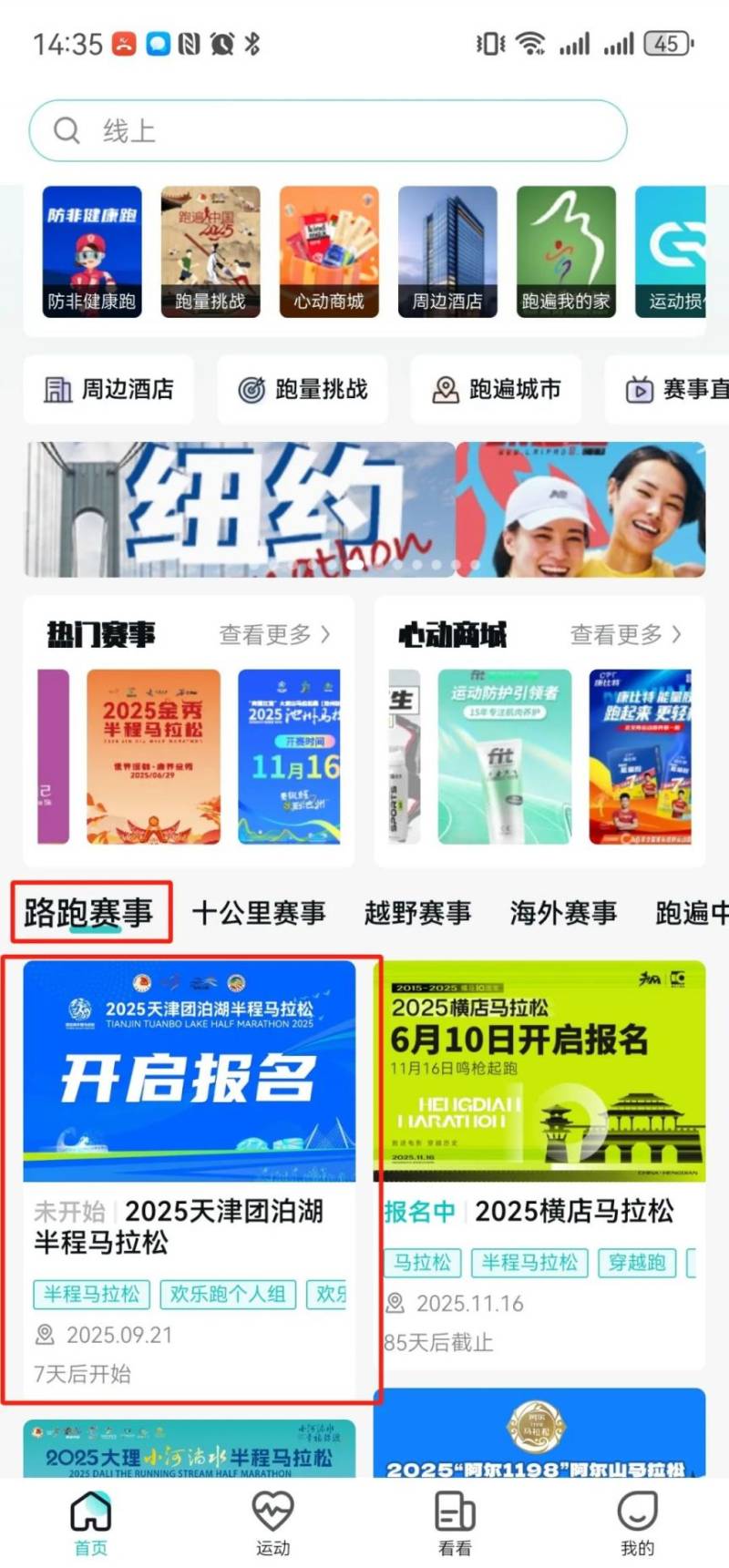Open the 2025金秀半程马拉松 poster
The width and height of the screenshot is (729, 1568).
click(153, 756)
